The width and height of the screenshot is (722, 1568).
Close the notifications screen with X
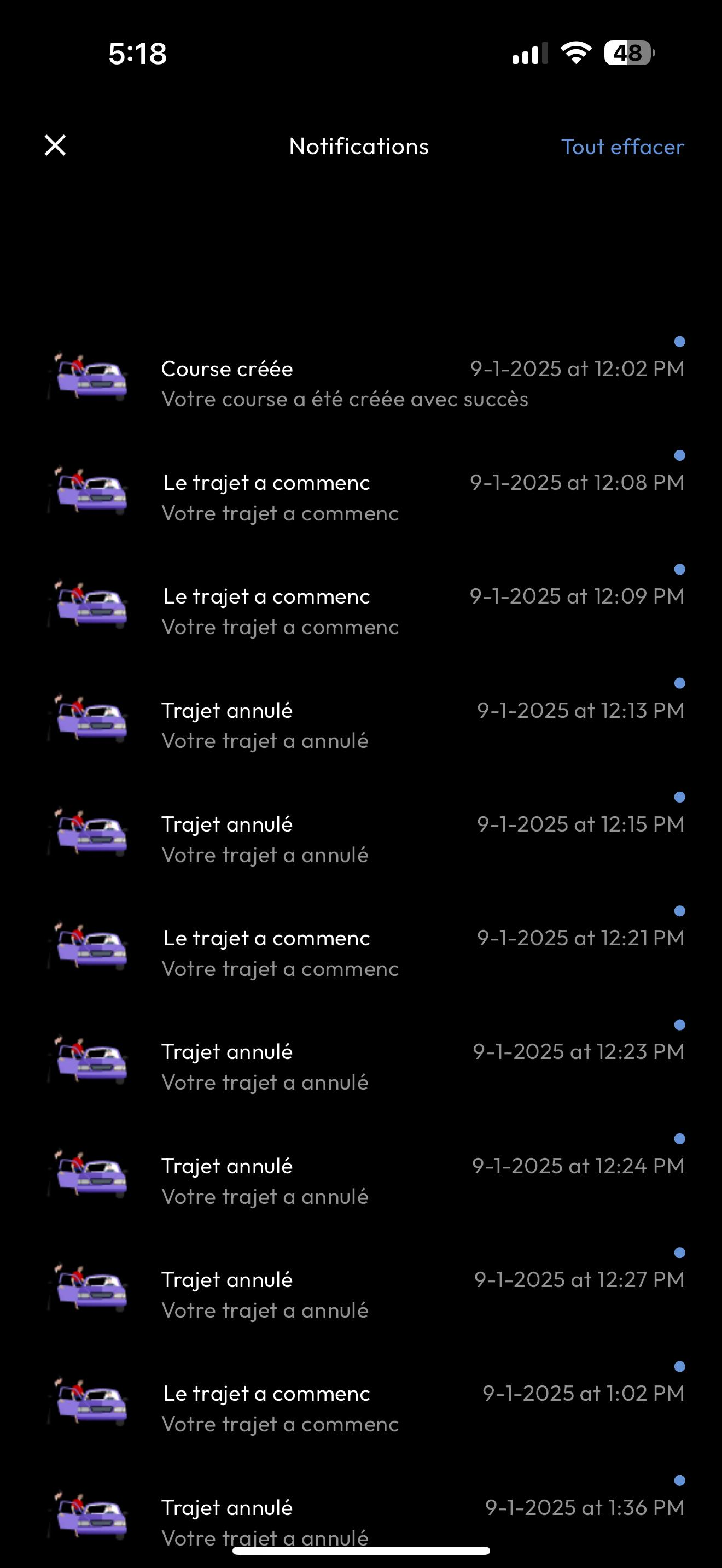[54, 145]
